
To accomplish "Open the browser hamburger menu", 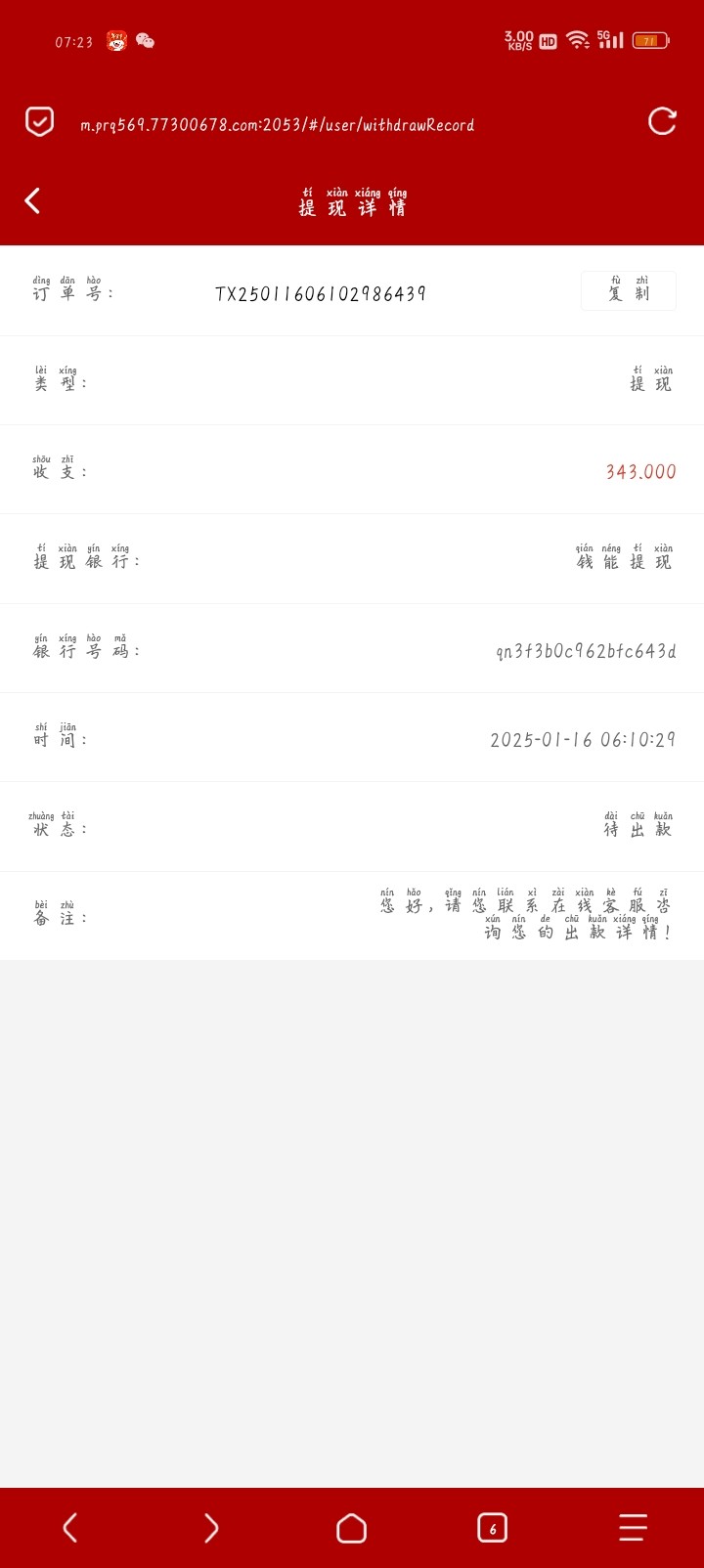I will coord(634,1528).
